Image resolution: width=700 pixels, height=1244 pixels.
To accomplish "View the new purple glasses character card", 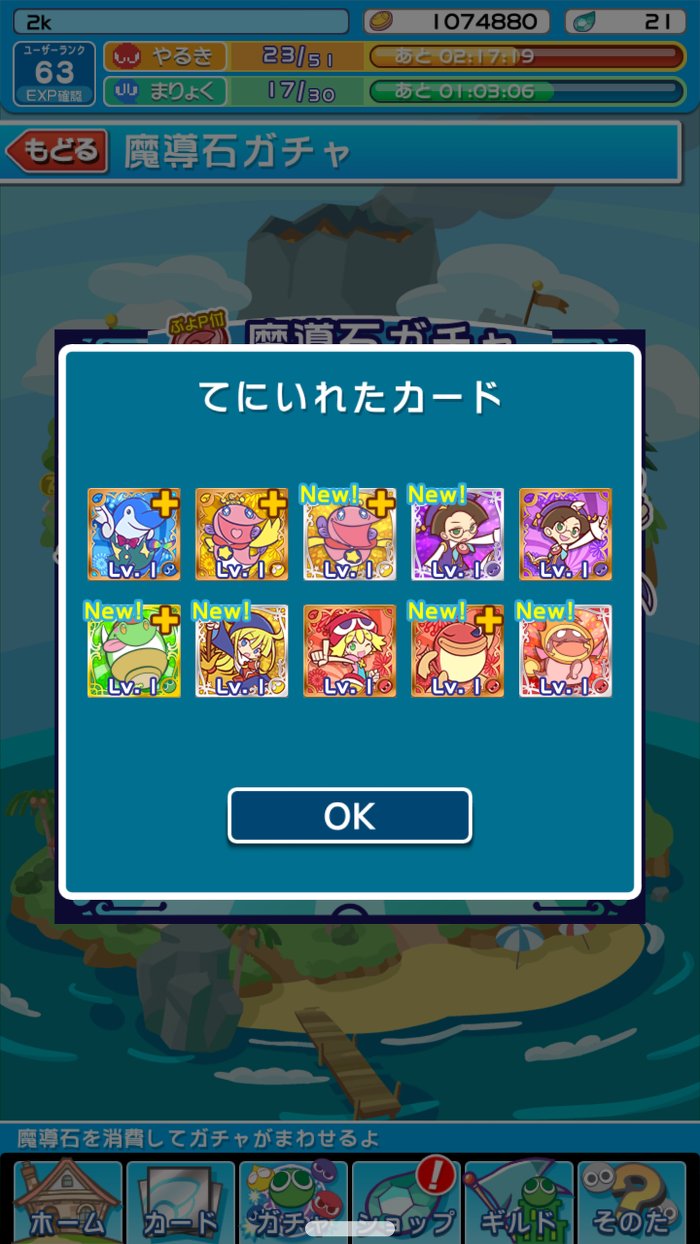I will coord(457,534).
